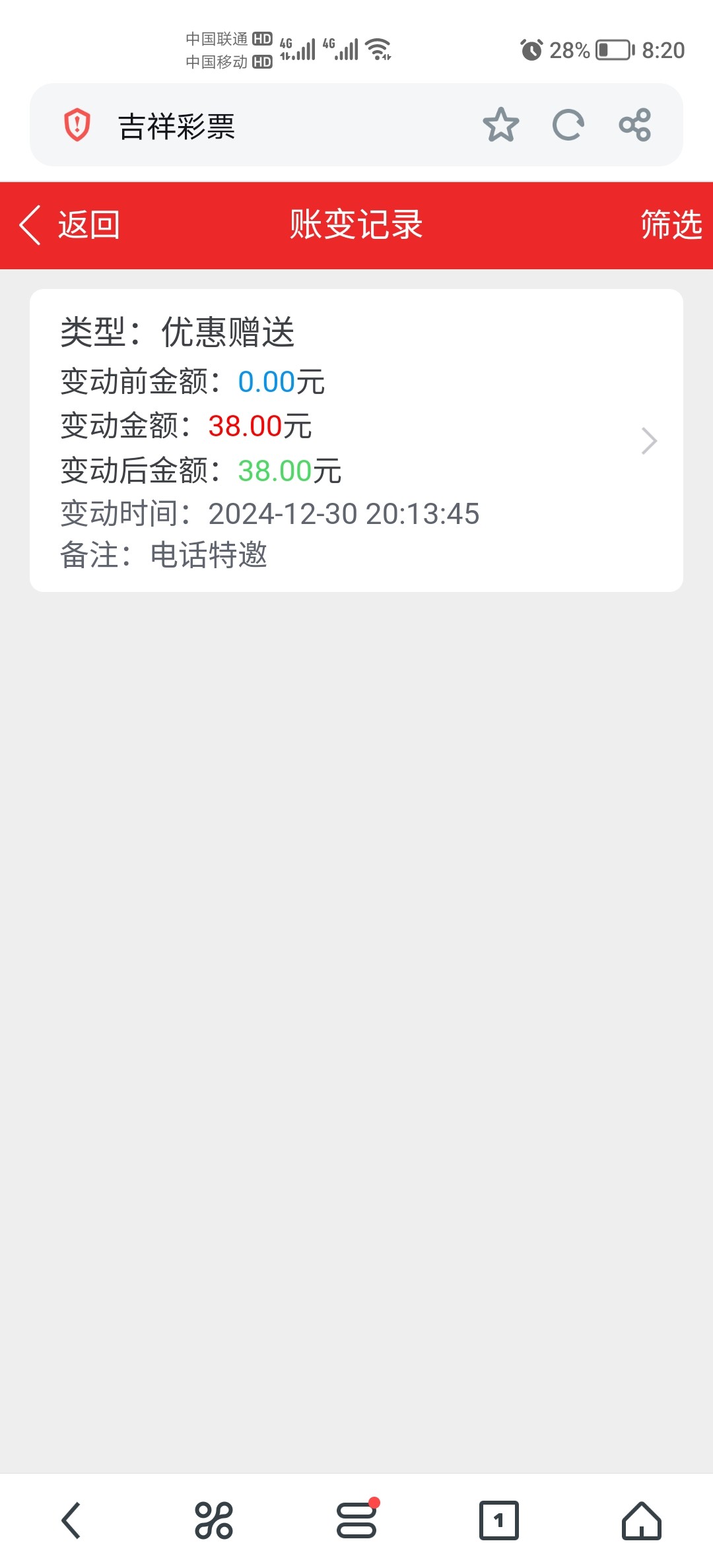
Task: Share the page via the share icon
Action: (635, 125)
